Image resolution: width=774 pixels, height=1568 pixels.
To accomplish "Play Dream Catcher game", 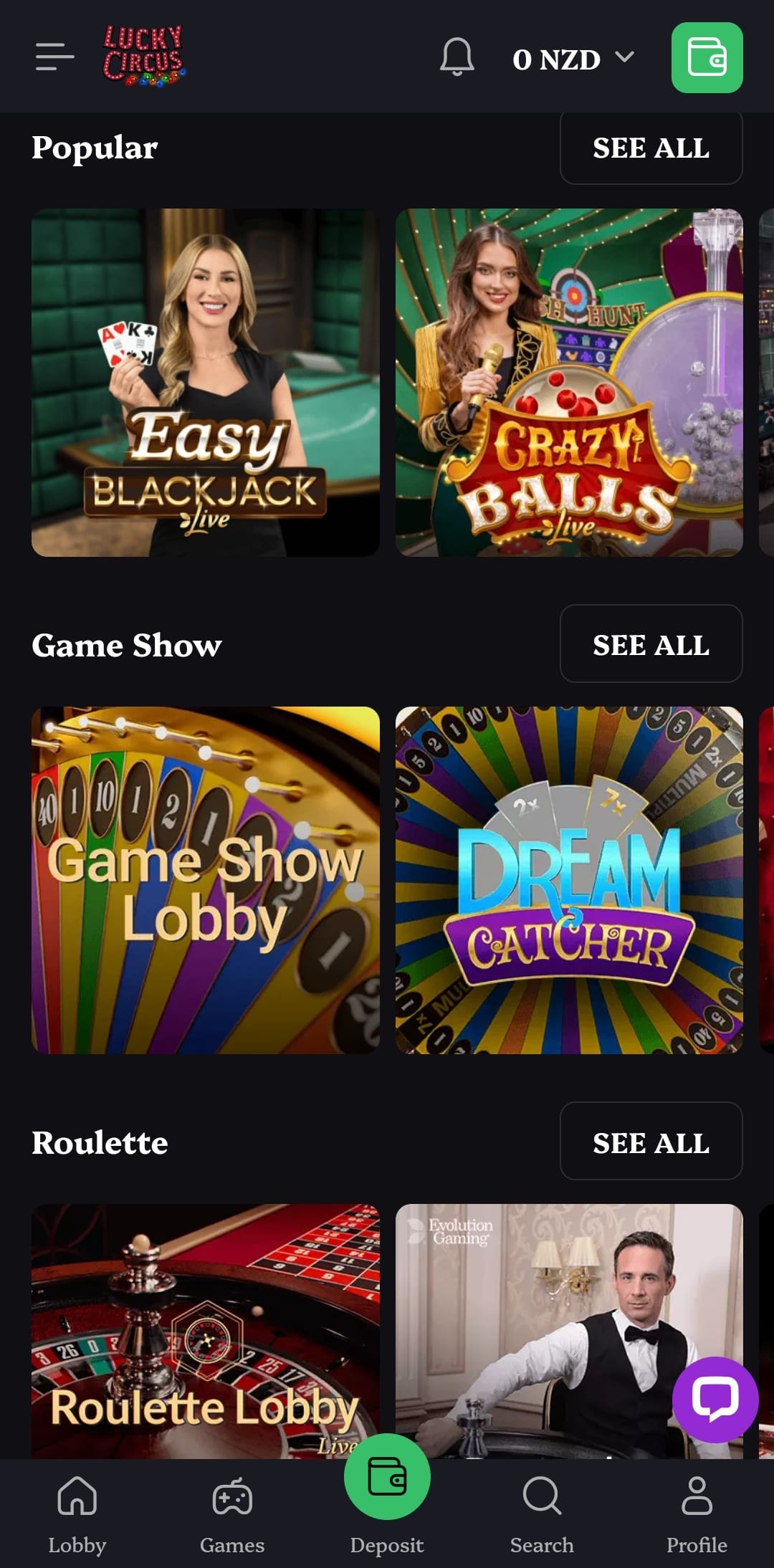I will coord(569,880).
